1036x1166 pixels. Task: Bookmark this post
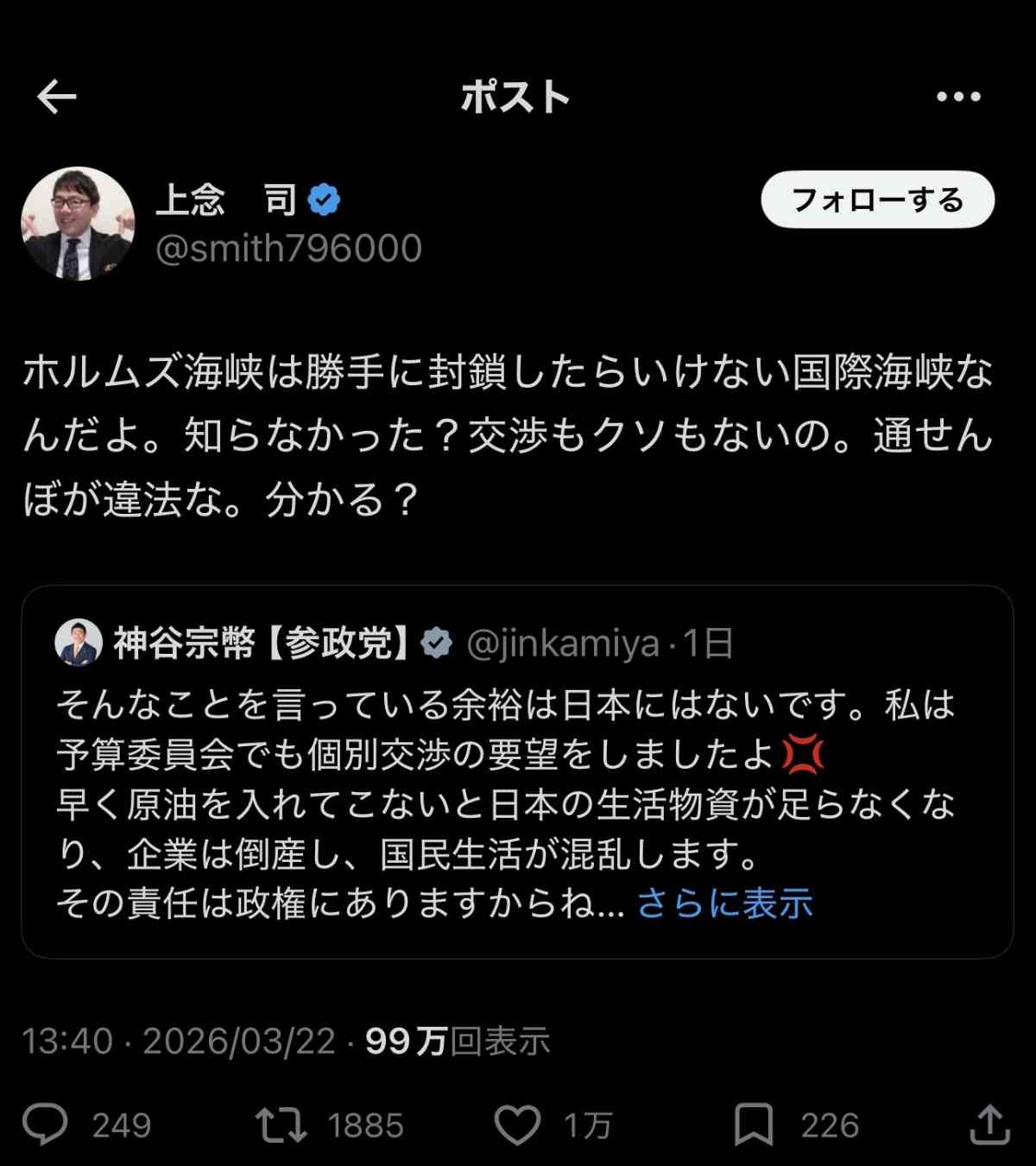pos(753,1125)
